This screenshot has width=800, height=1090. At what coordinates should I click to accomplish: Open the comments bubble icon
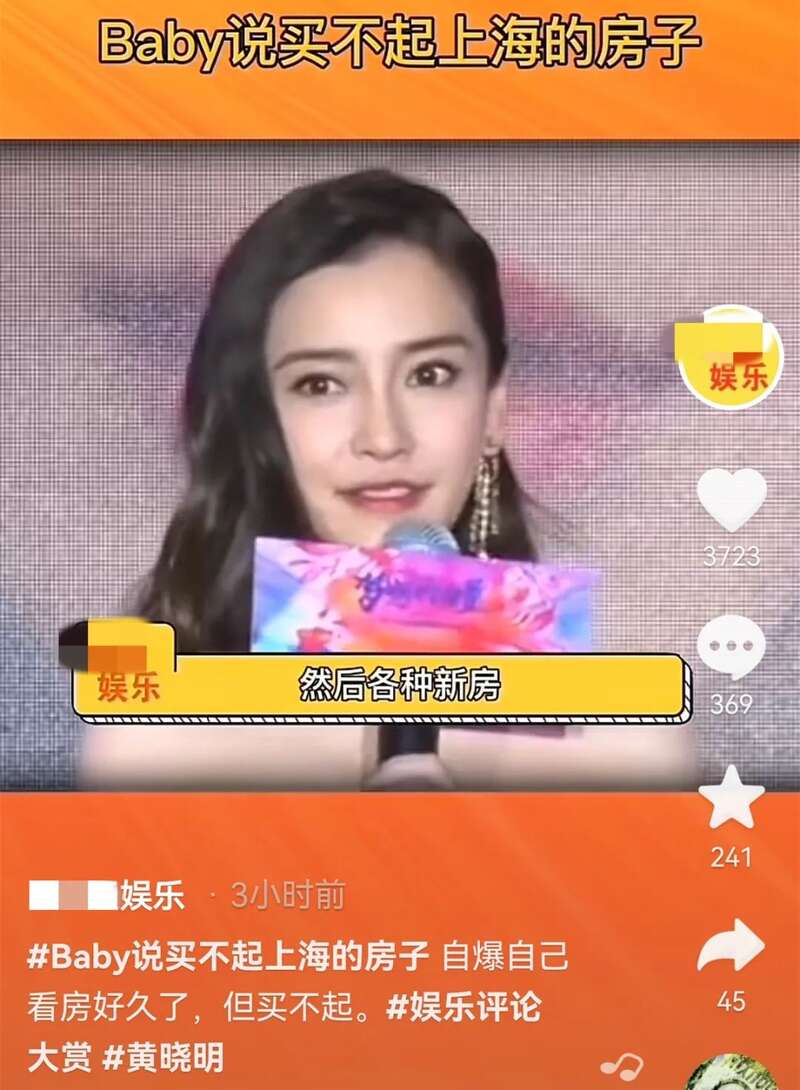(x=731, y=648)
